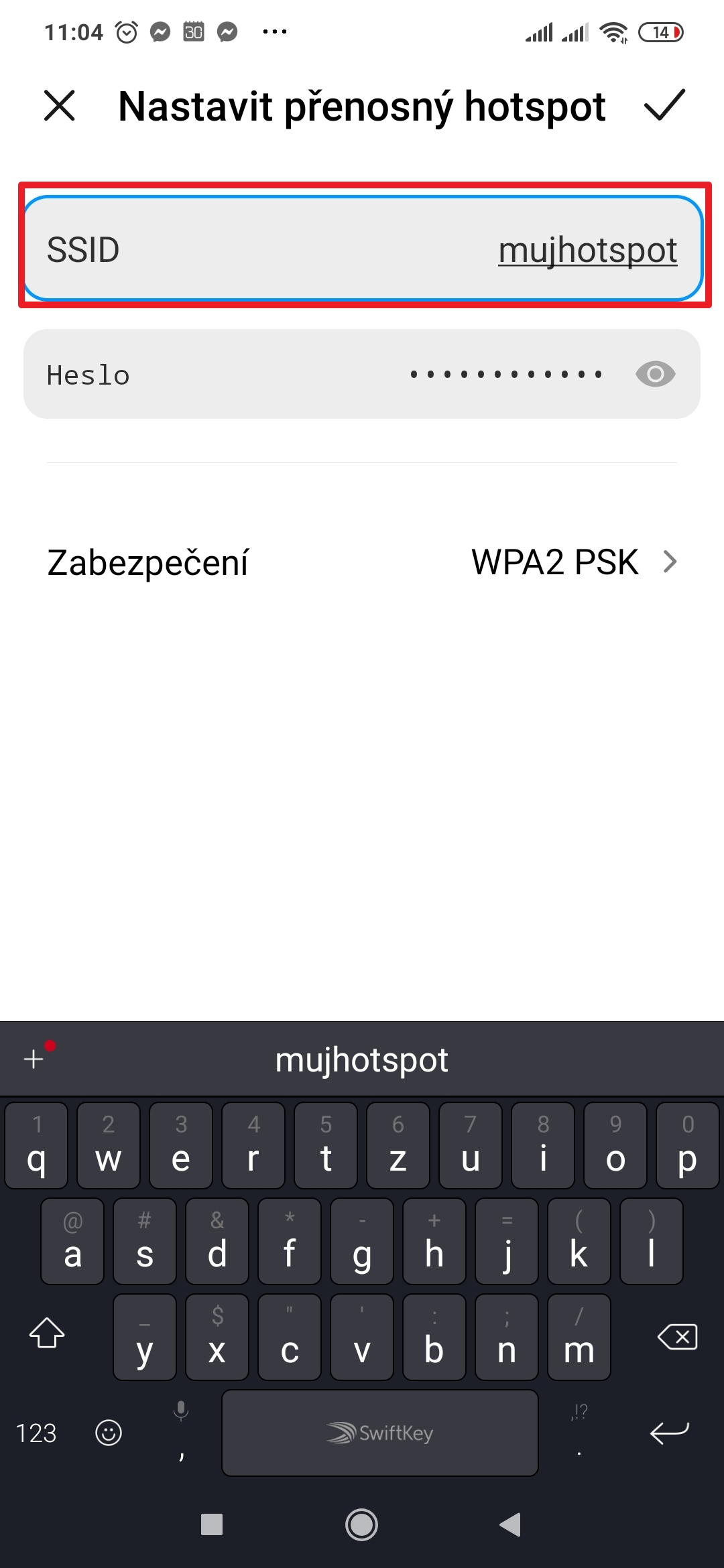This screenshot has height=1568, width=724.
Task: Close the hotspot setup screen
Action: [x=60, y=106]
